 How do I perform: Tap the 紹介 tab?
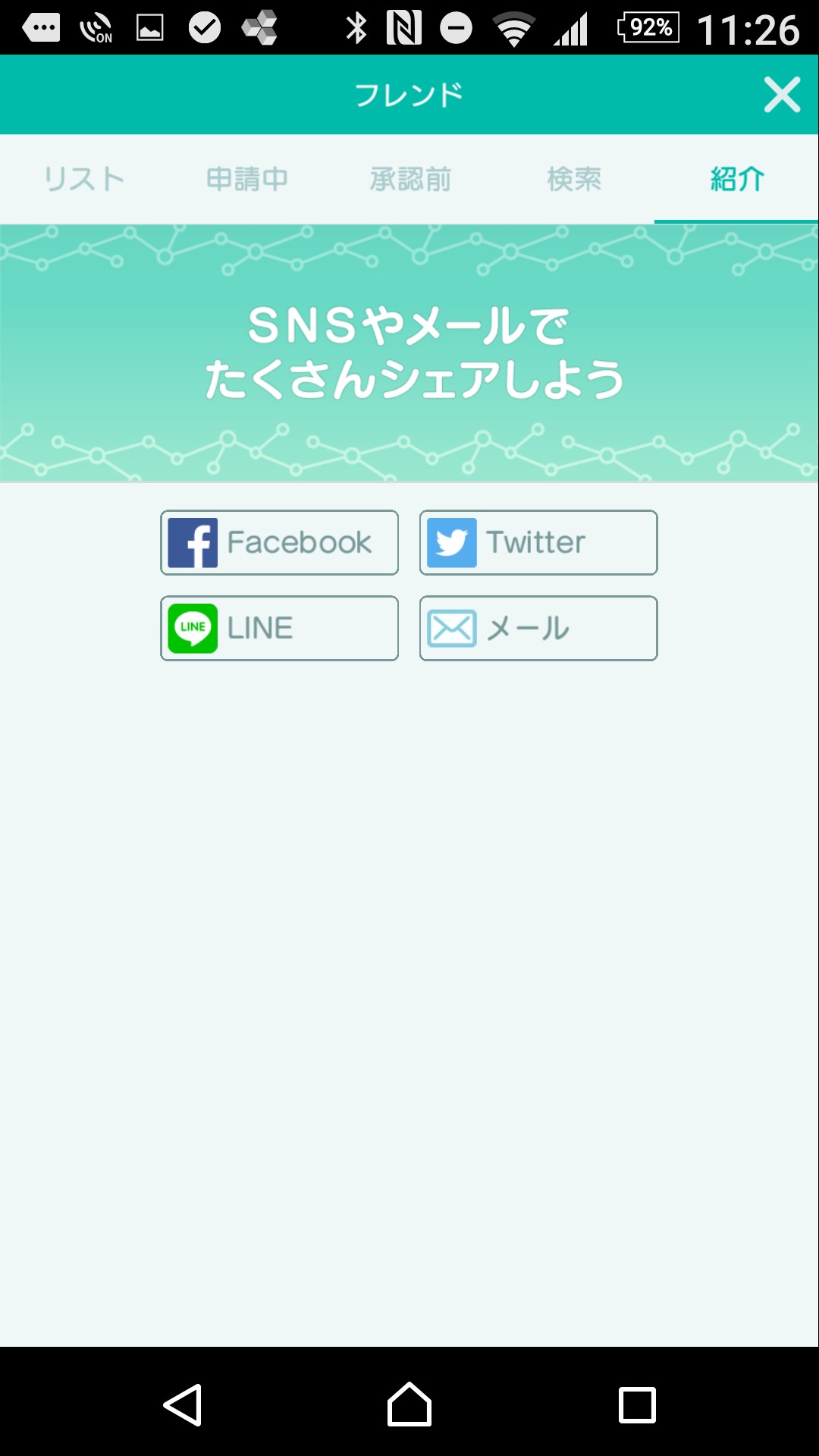(x=736, y=179)
